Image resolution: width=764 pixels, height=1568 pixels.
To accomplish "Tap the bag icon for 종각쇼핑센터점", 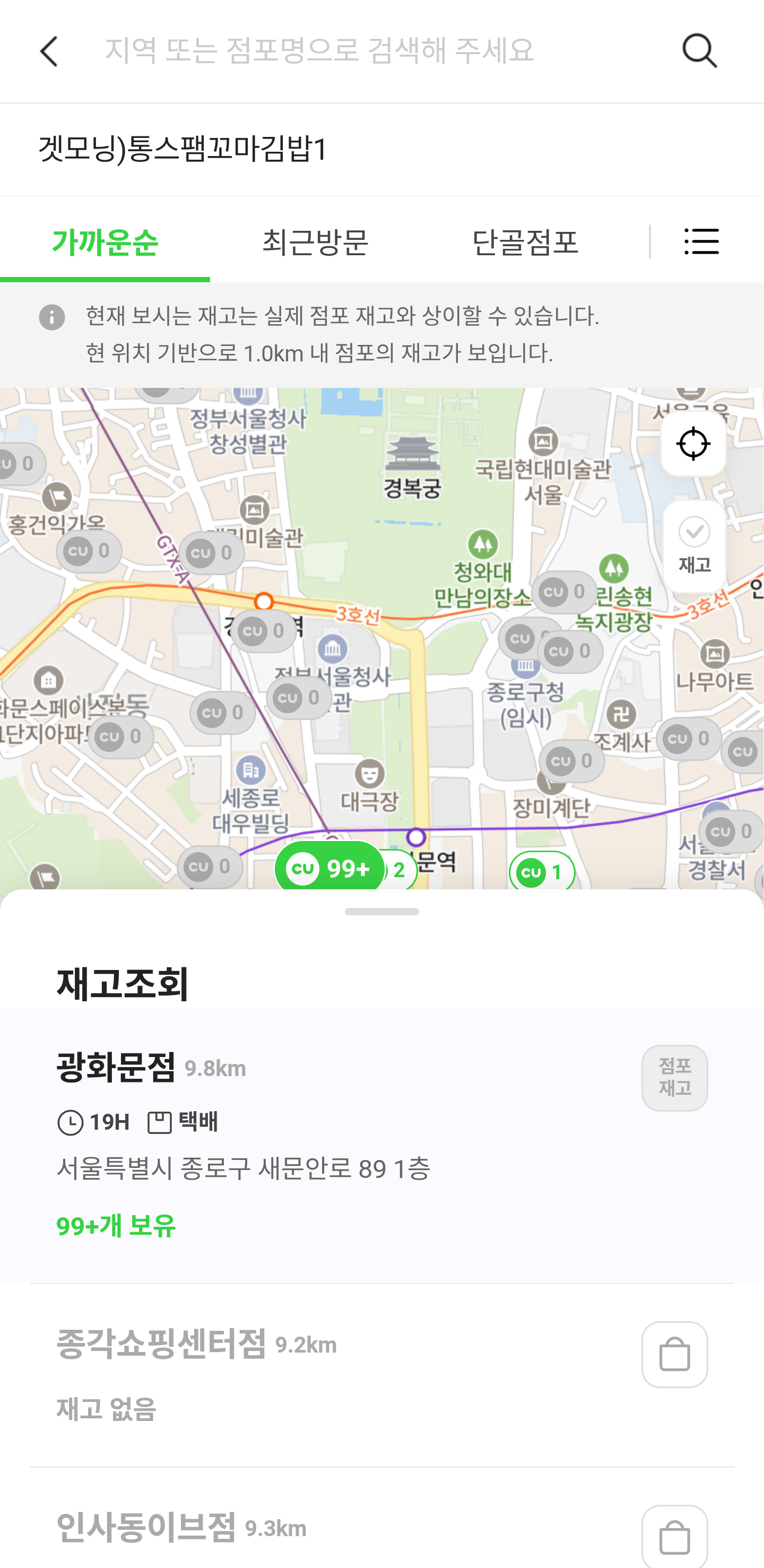I will click(x=674, y=1354).
